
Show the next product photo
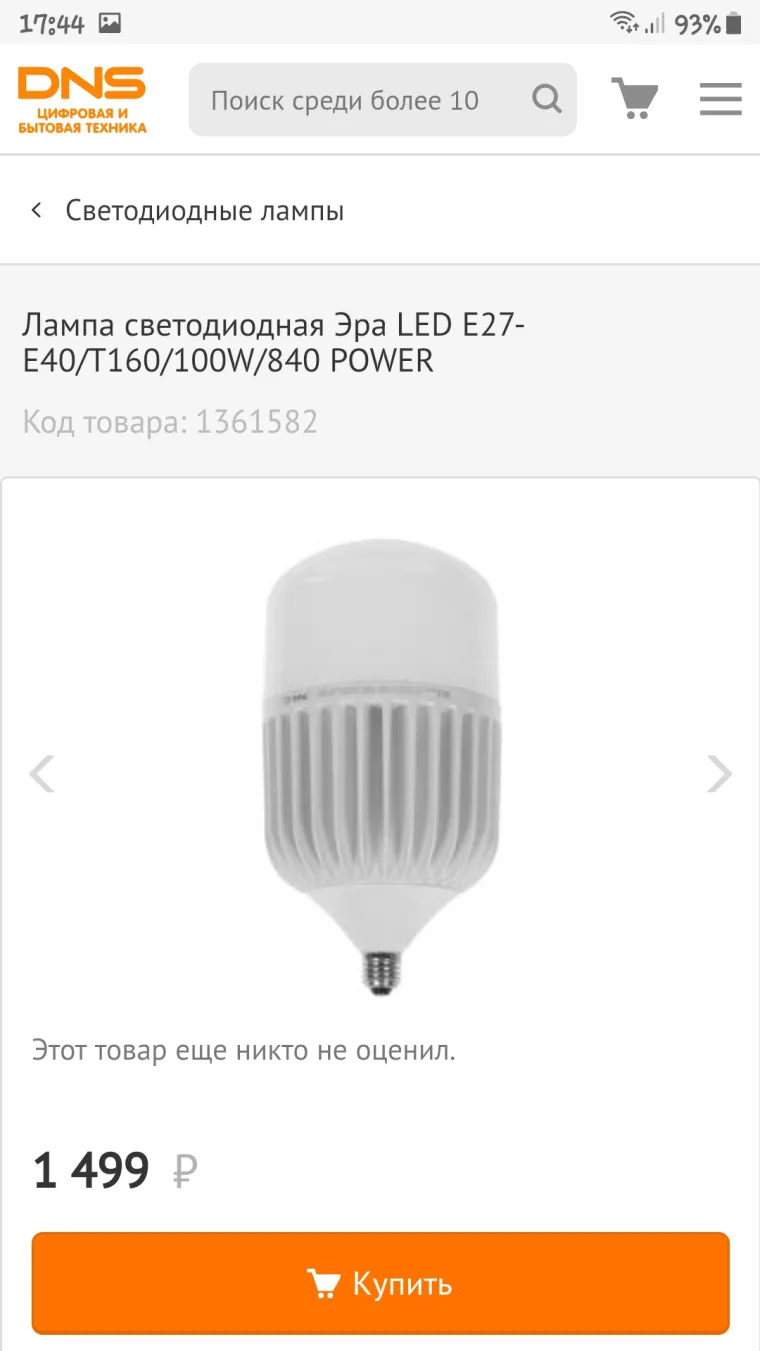point(719,773)
